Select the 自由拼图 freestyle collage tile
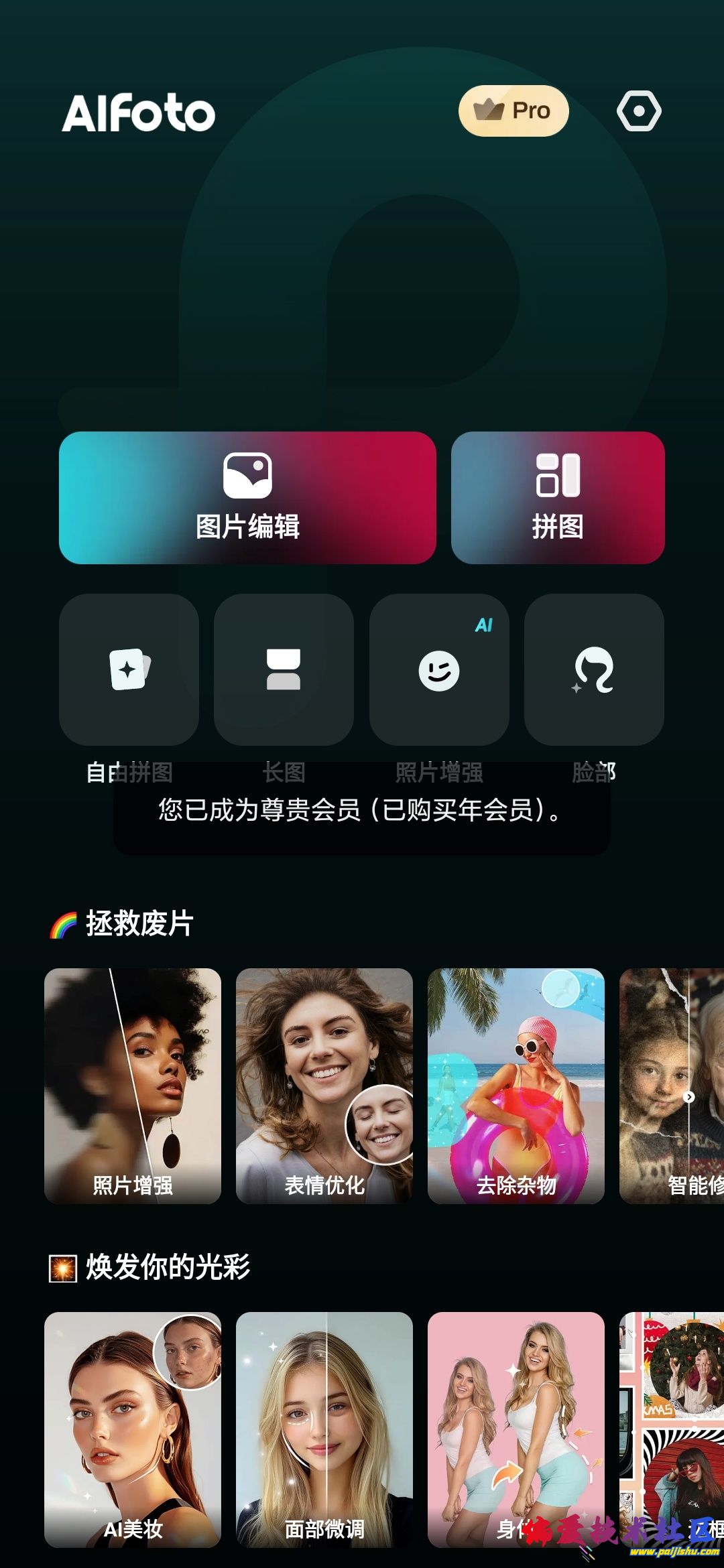The height and width of the screenshot is (1568, 724). [129, 669]
